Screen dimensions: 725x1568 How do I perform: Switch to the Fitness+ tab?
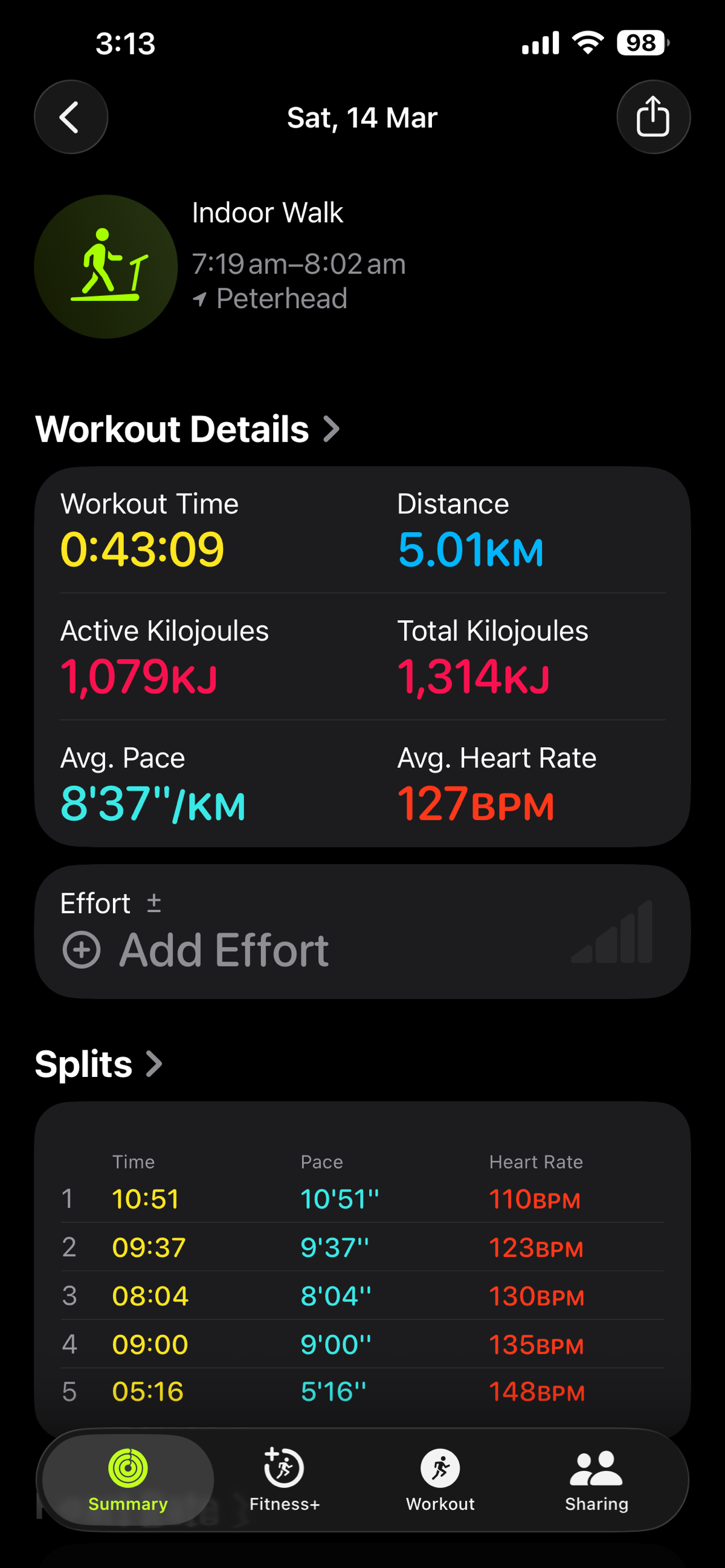pos(285,1479)
